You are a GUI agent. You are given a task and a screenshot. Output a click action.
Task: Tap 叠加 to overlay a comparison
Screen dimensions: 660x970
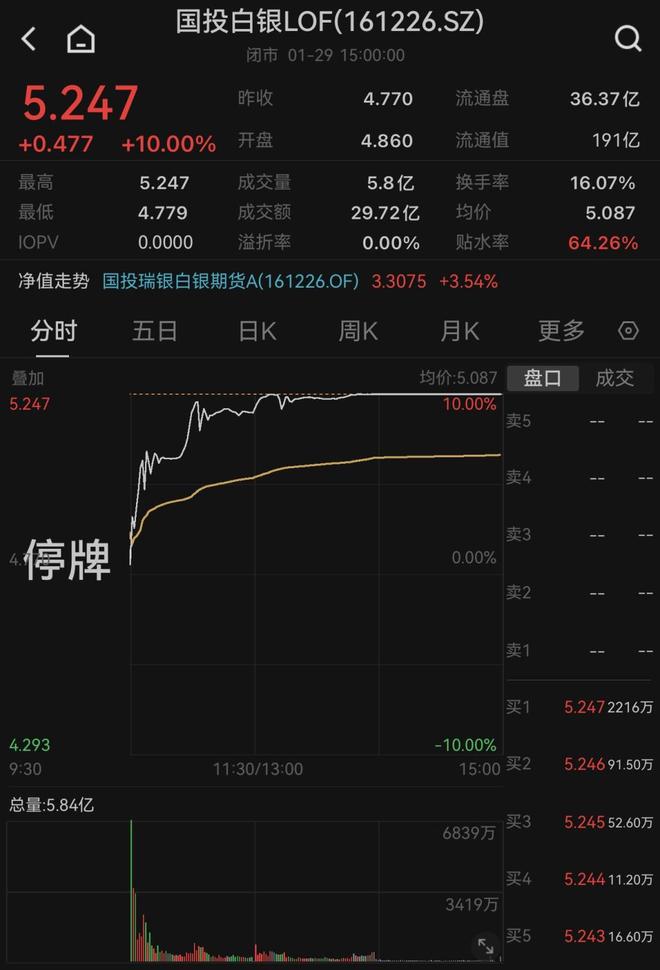28,379
